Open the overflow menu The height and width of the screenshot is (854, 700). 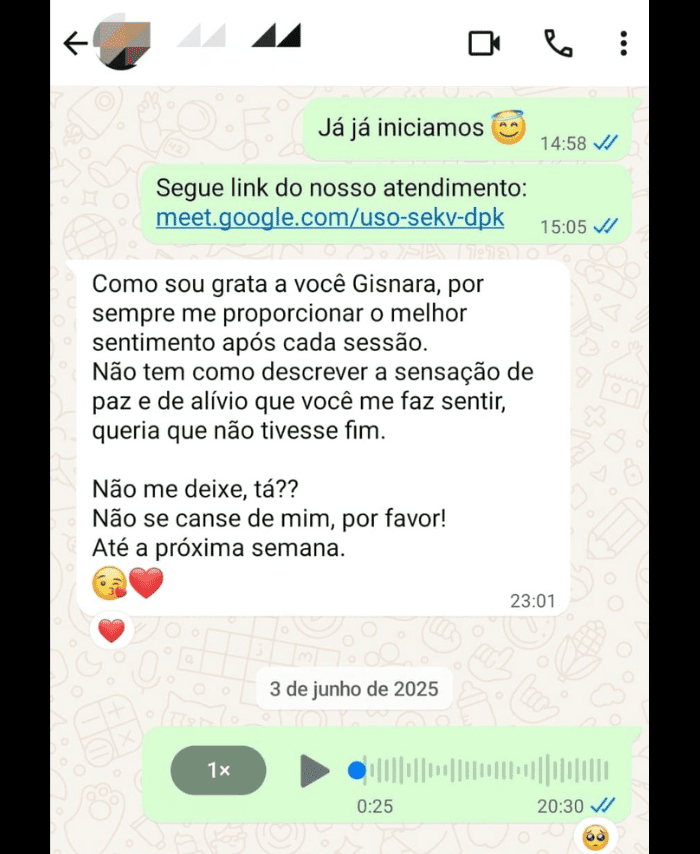623,43
